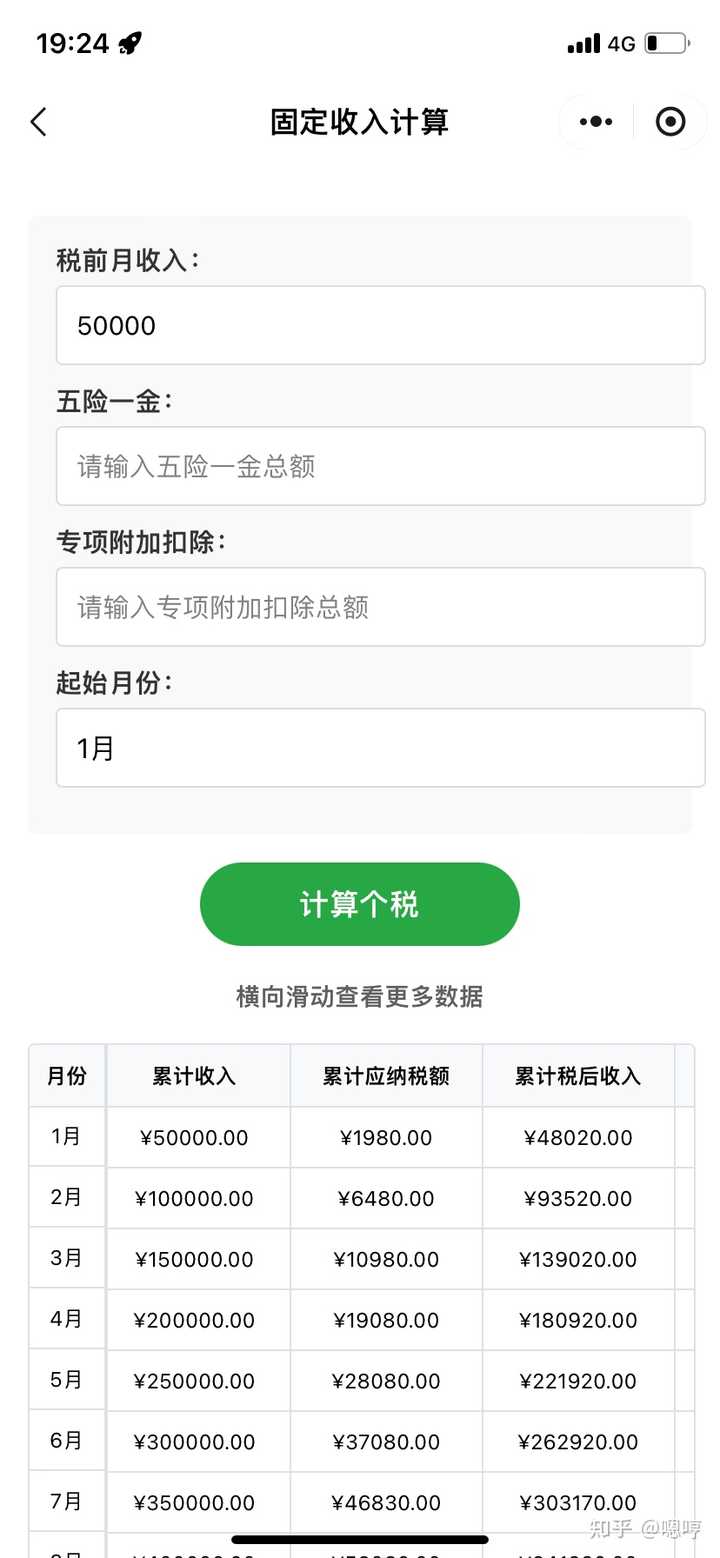Edit the 税前月收入 field showing 50000
The height and width of the screenshot is (1558, 720).
coord(380,326)
